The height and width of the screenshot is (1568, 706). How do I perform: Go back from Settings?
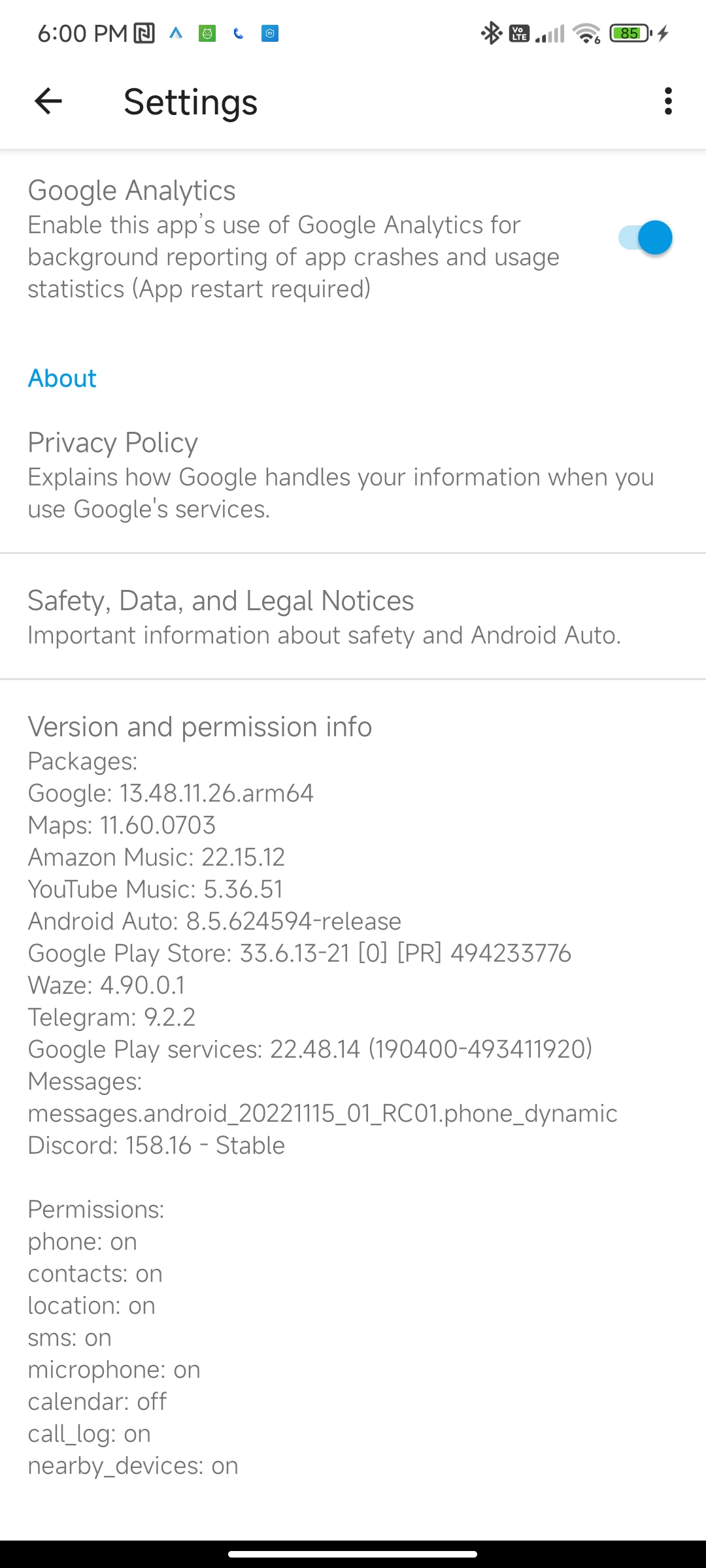[48, 101]
